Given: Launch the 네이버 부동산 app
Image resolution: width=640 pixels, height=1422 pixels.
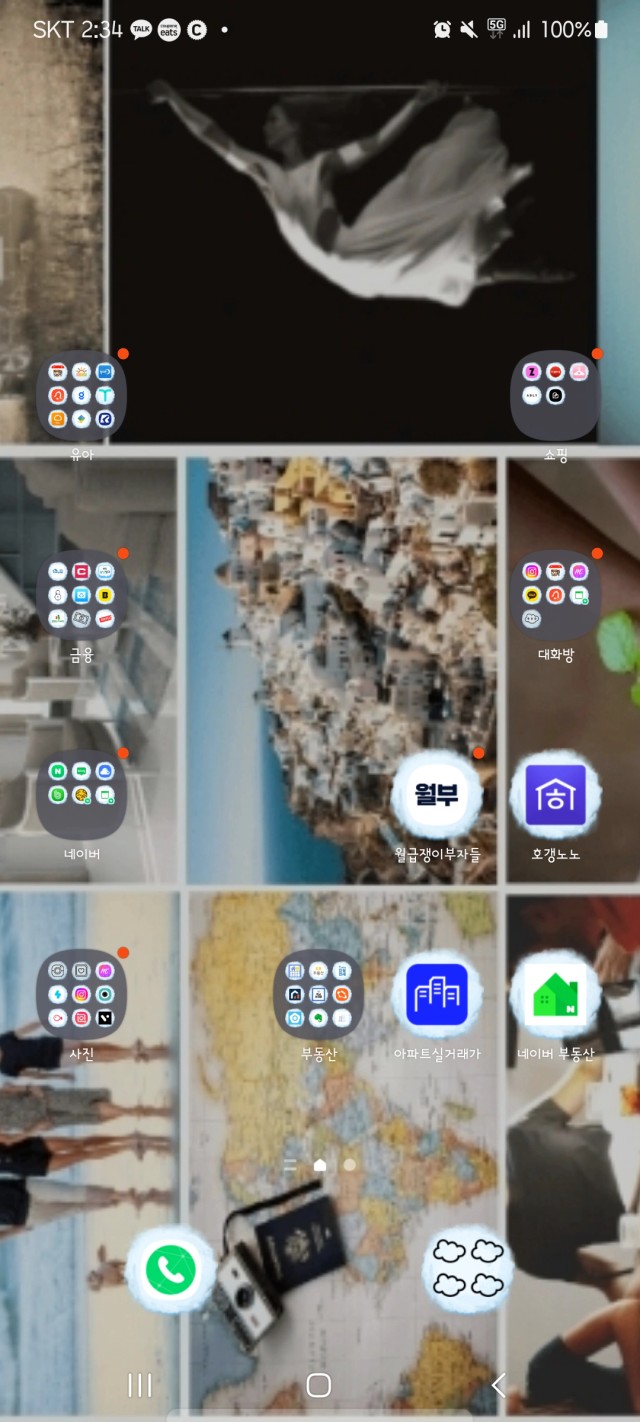Looking at the screenshot, I should coord(556,994).
